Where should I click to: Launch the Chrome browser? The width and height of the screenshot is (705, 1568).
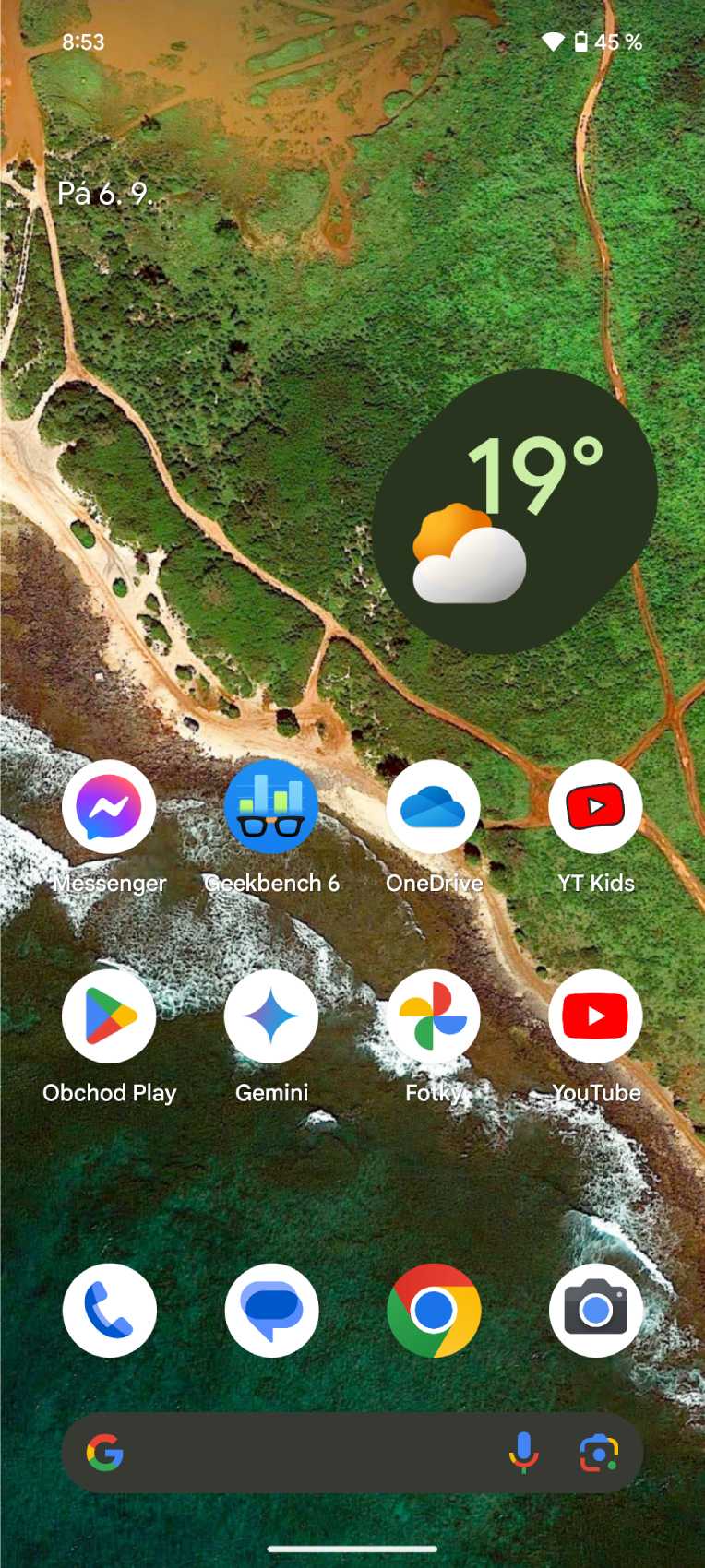click(x=434, y=1311)
